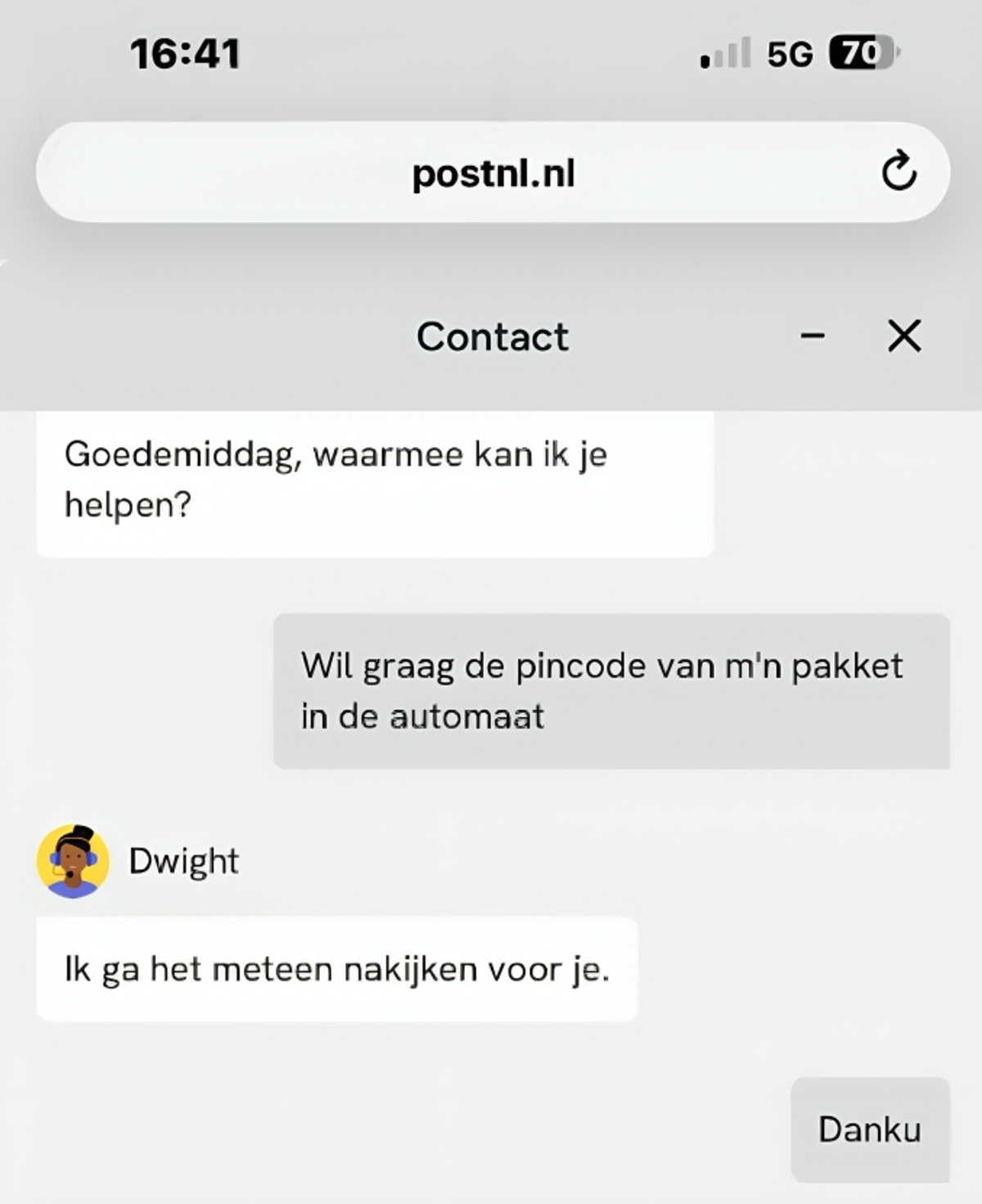Image resolution: width=982 pixels, height=1204 pixels.
Task: Minimize the Contact chat window
Action: pyautogui.click(x=812, y=336)
